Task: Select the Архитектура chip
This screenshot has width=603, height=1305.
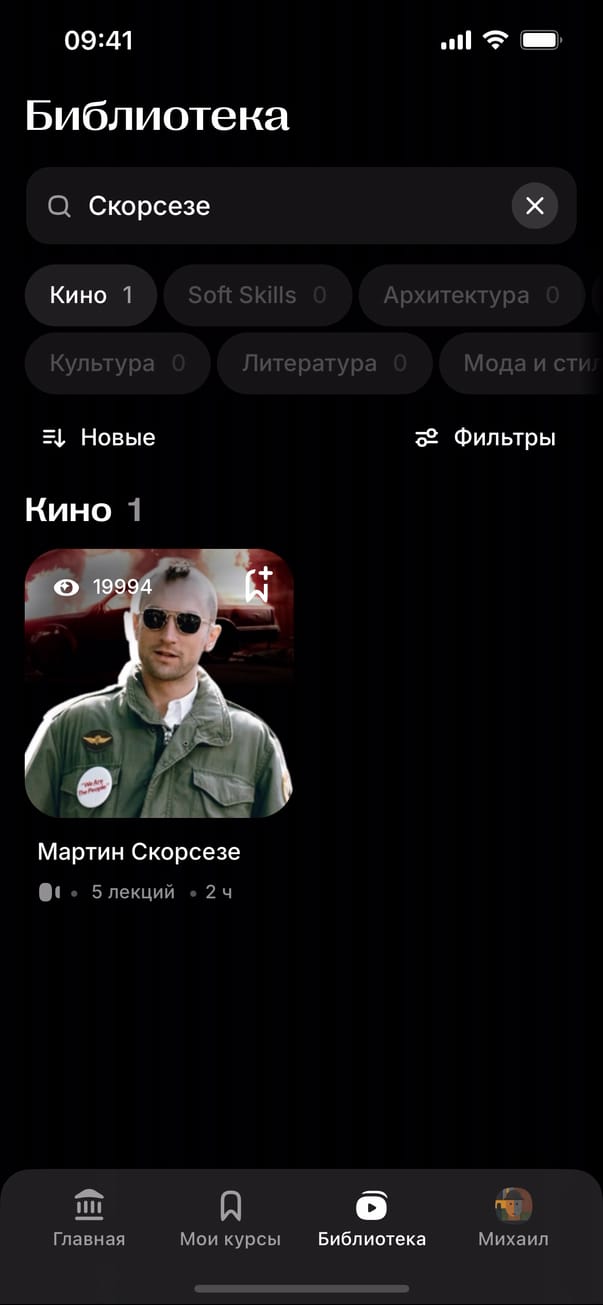Action: coord(470,295)
